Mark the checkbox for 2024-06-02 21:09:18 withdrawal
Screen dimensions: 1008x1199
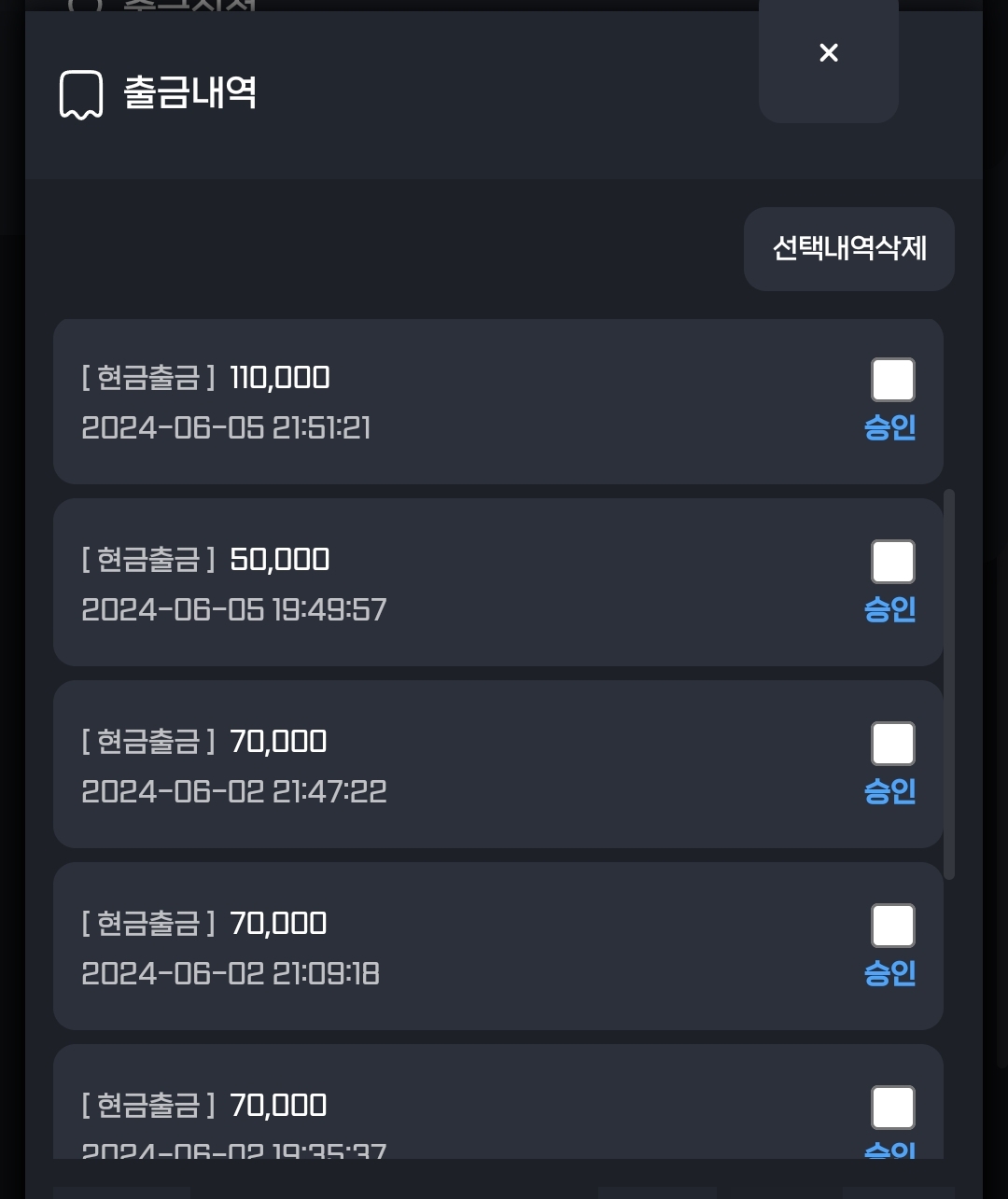(x=892, y=926)
